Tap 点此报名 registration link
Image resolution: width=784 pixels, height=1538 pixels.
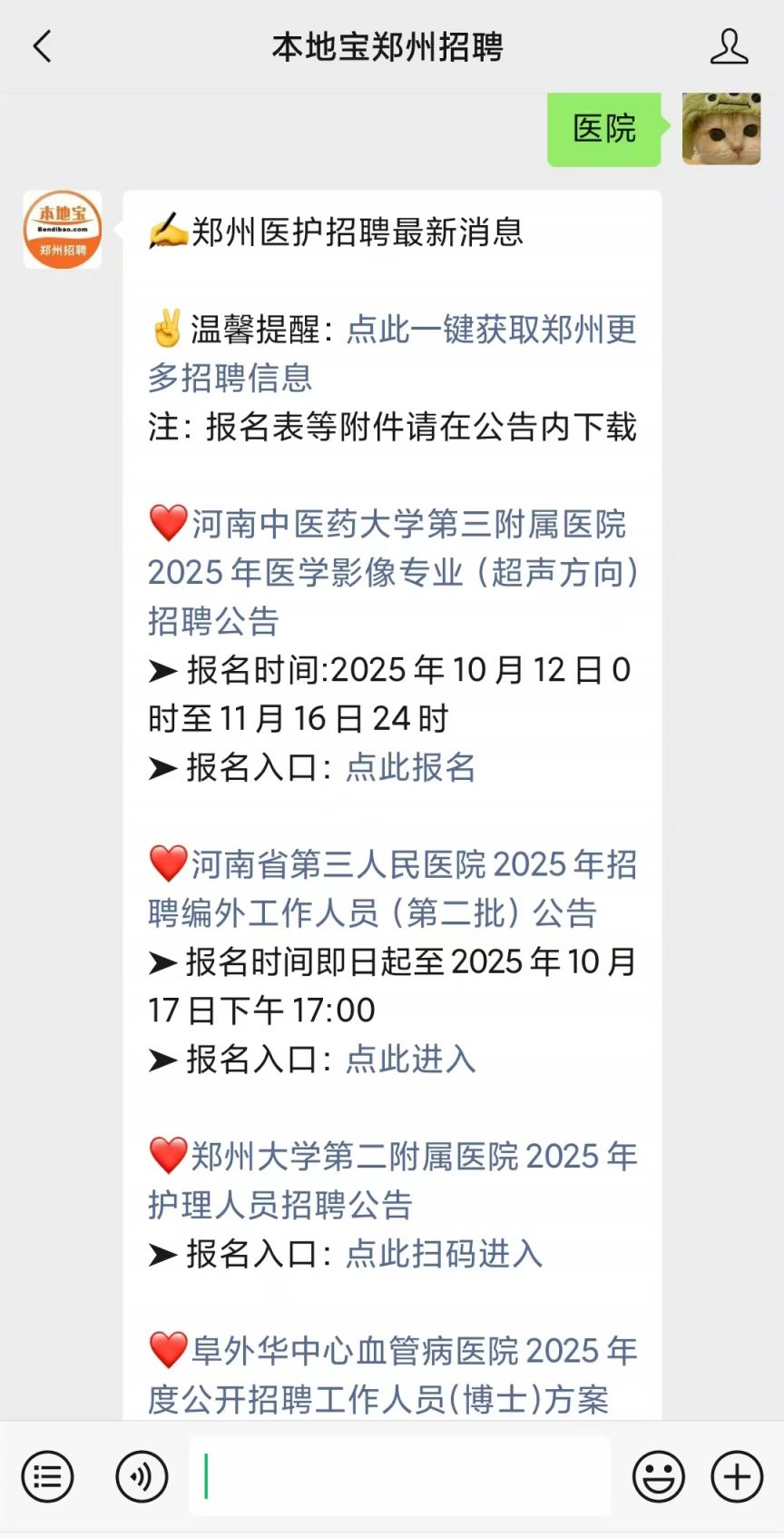[410, 768]
